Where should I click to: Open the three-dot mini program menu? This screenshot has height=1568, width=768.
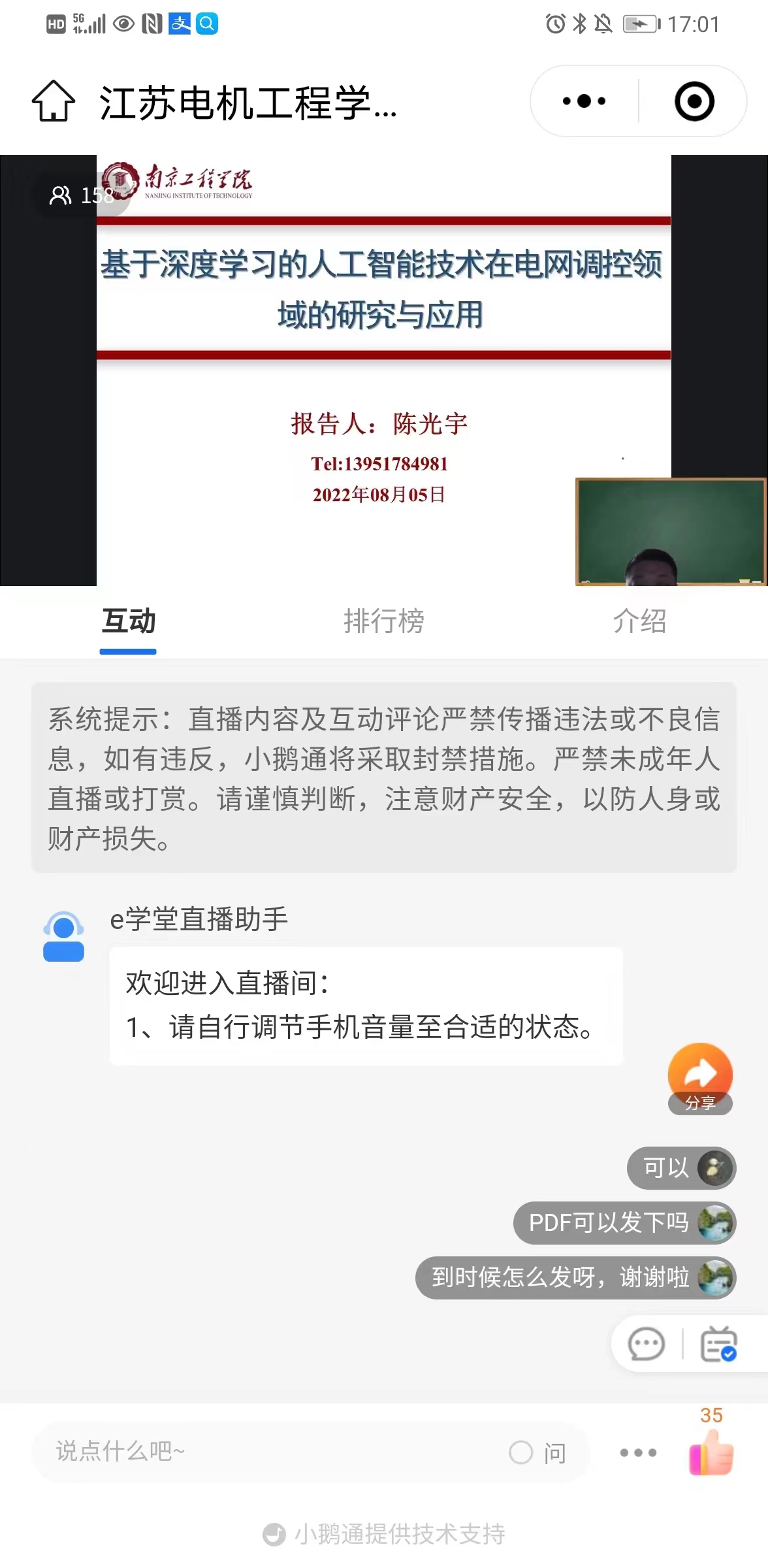[584, 101]
